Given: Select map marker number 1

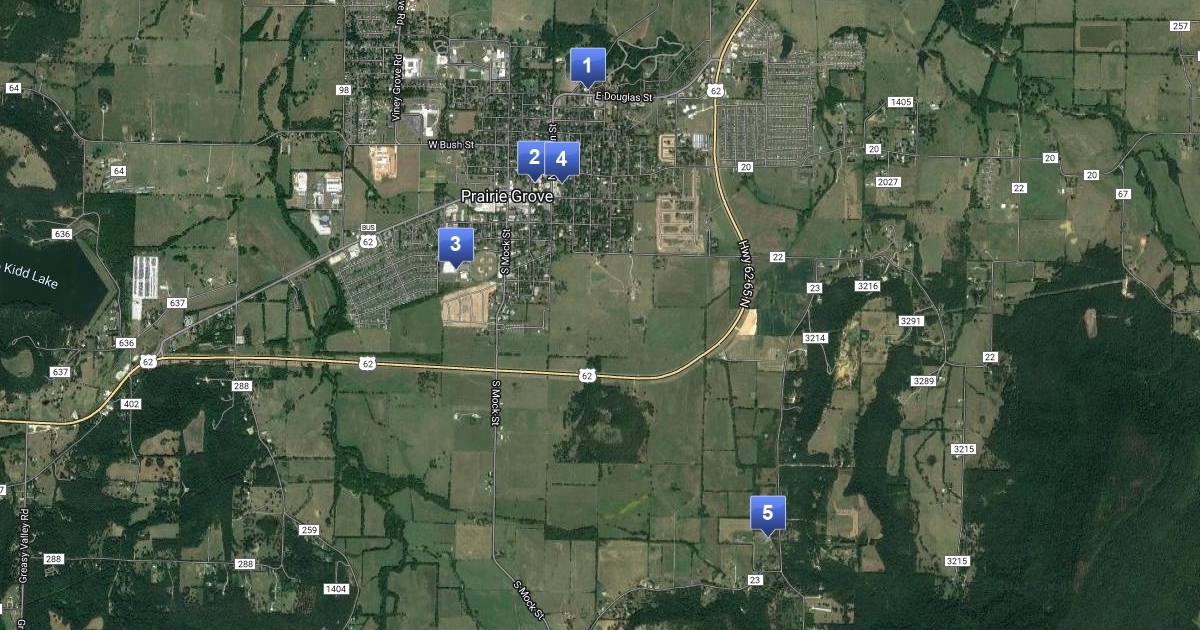Looking at the screenshot, I should pos(587,66).
